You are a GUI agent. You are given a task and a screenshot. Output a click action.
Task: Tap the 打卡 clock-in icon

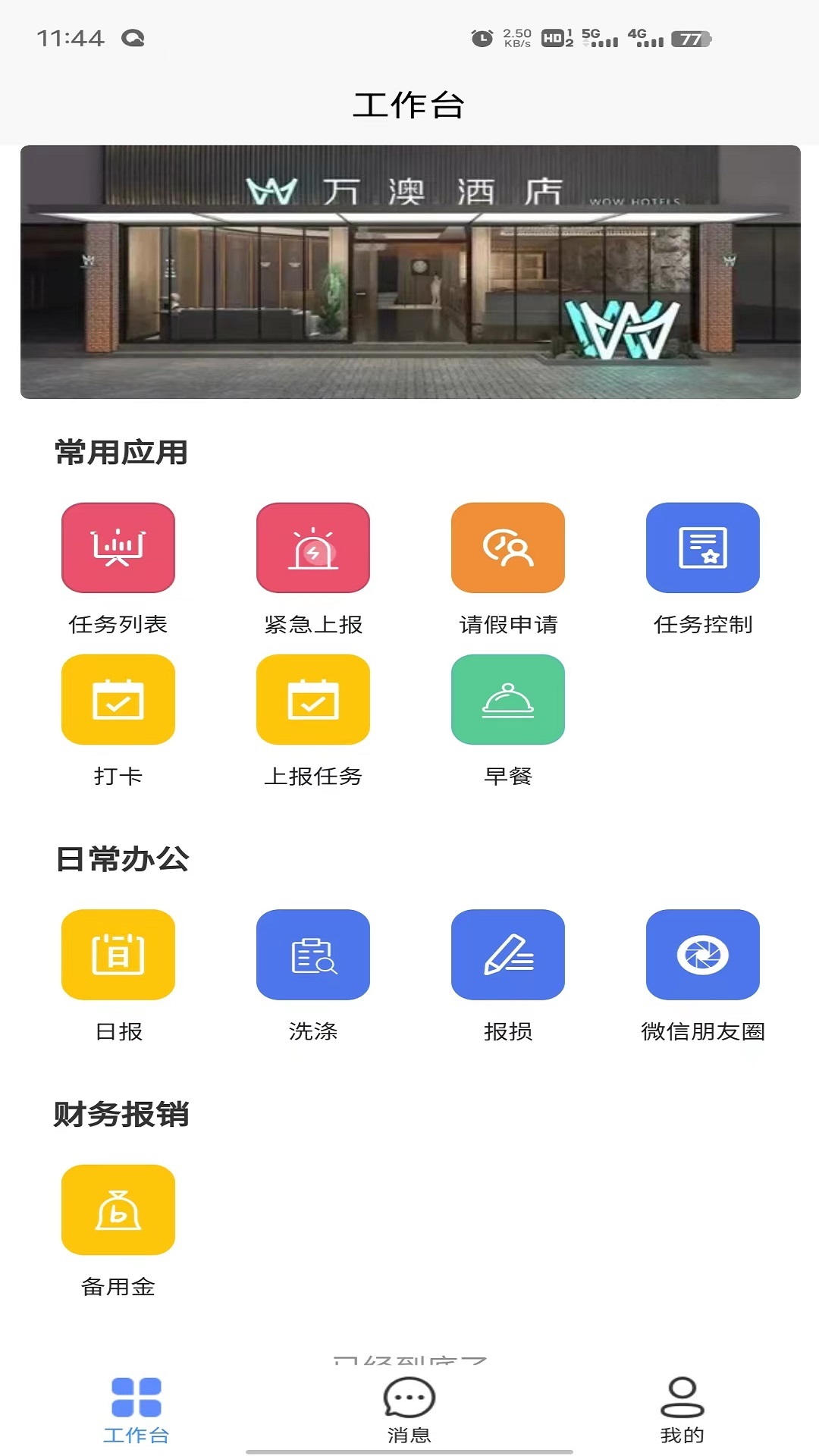[x=118, y=699]
